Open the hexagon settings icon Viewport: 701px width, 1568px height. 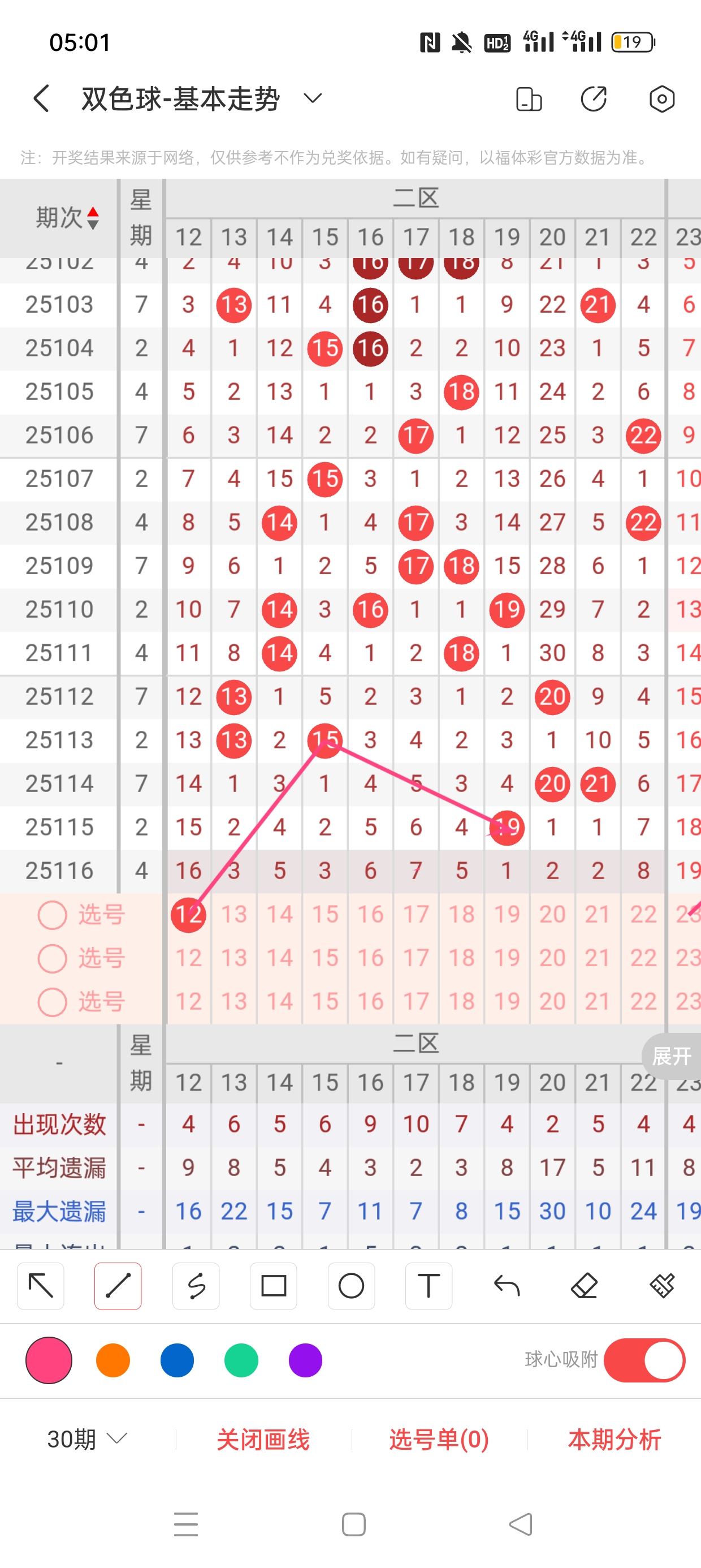pos(661,98)
